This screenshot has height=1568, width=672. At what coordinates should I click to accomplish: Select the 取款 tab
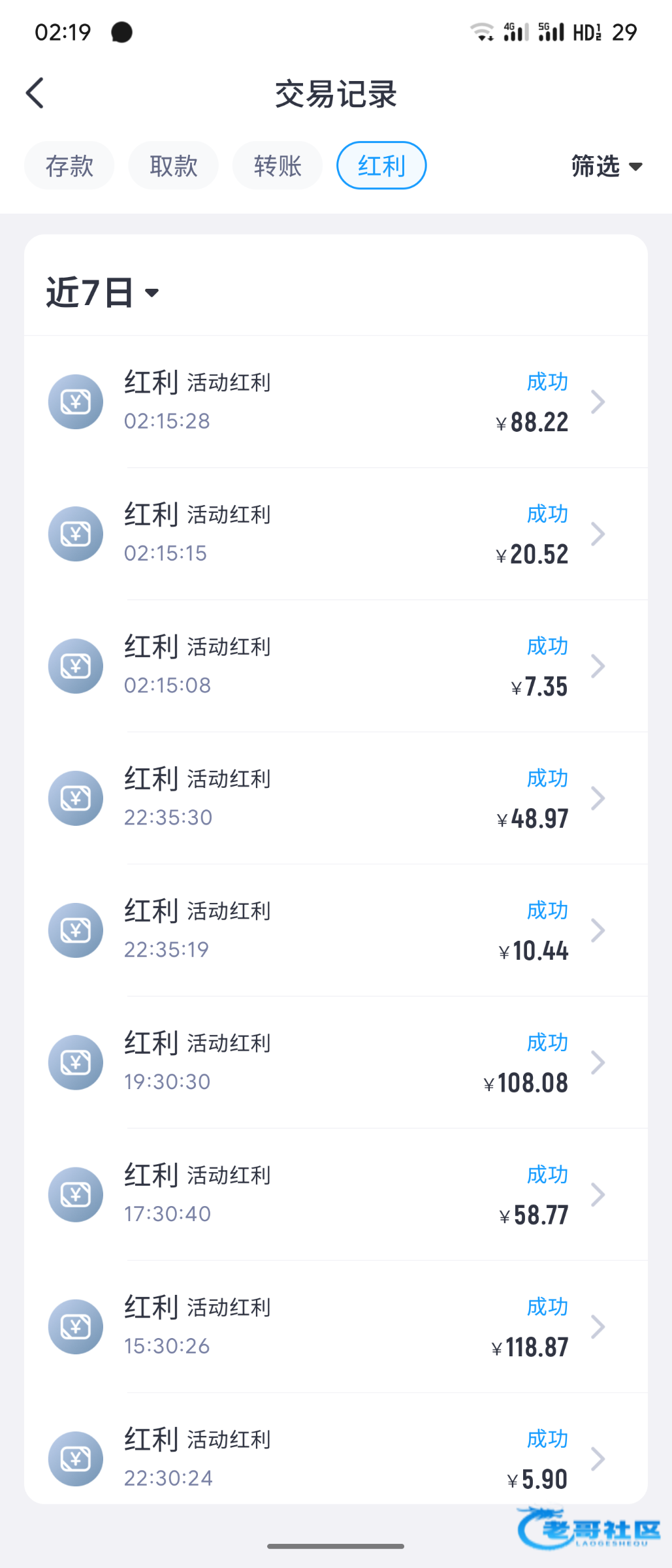173,166
